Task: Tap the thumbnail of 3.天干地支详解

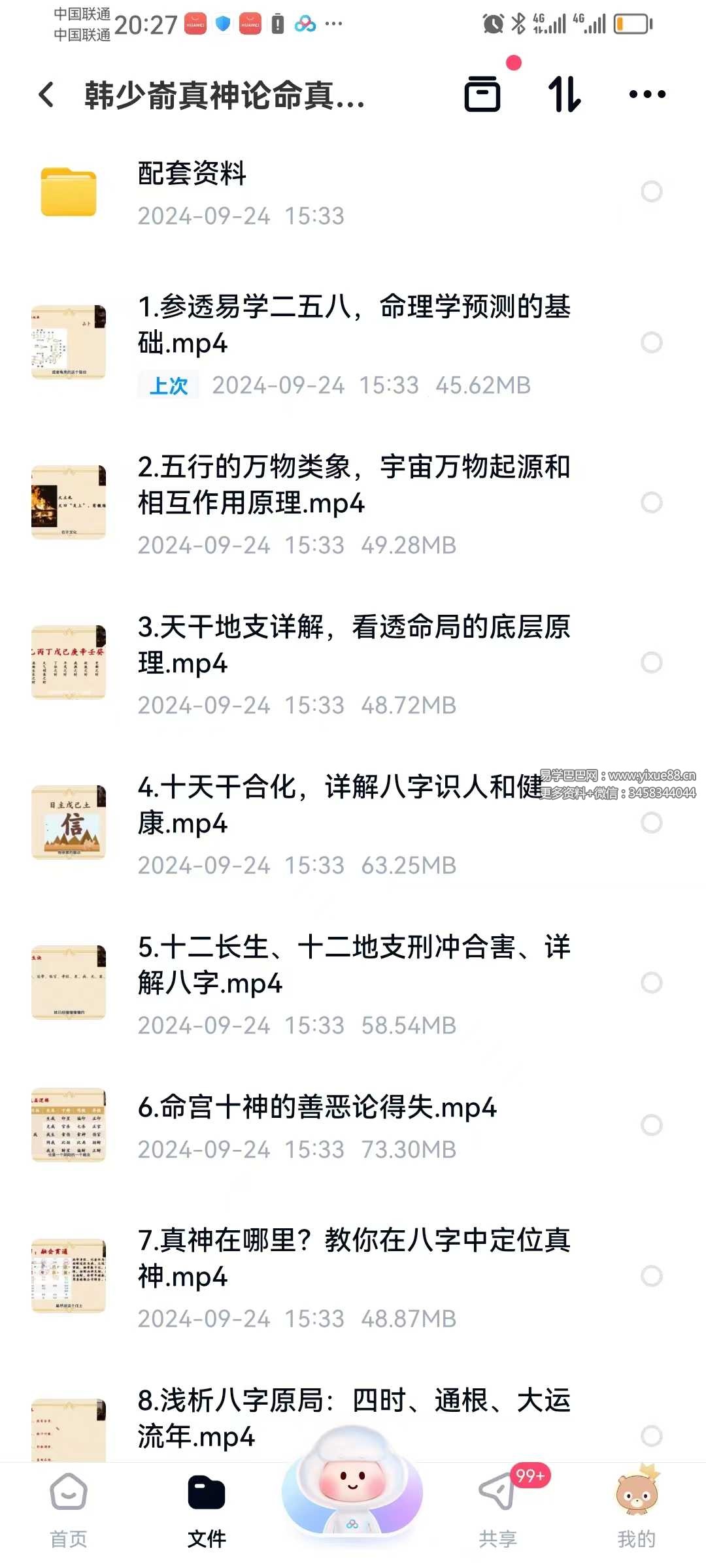Action: pyautogui.click(x=69, y=663)
